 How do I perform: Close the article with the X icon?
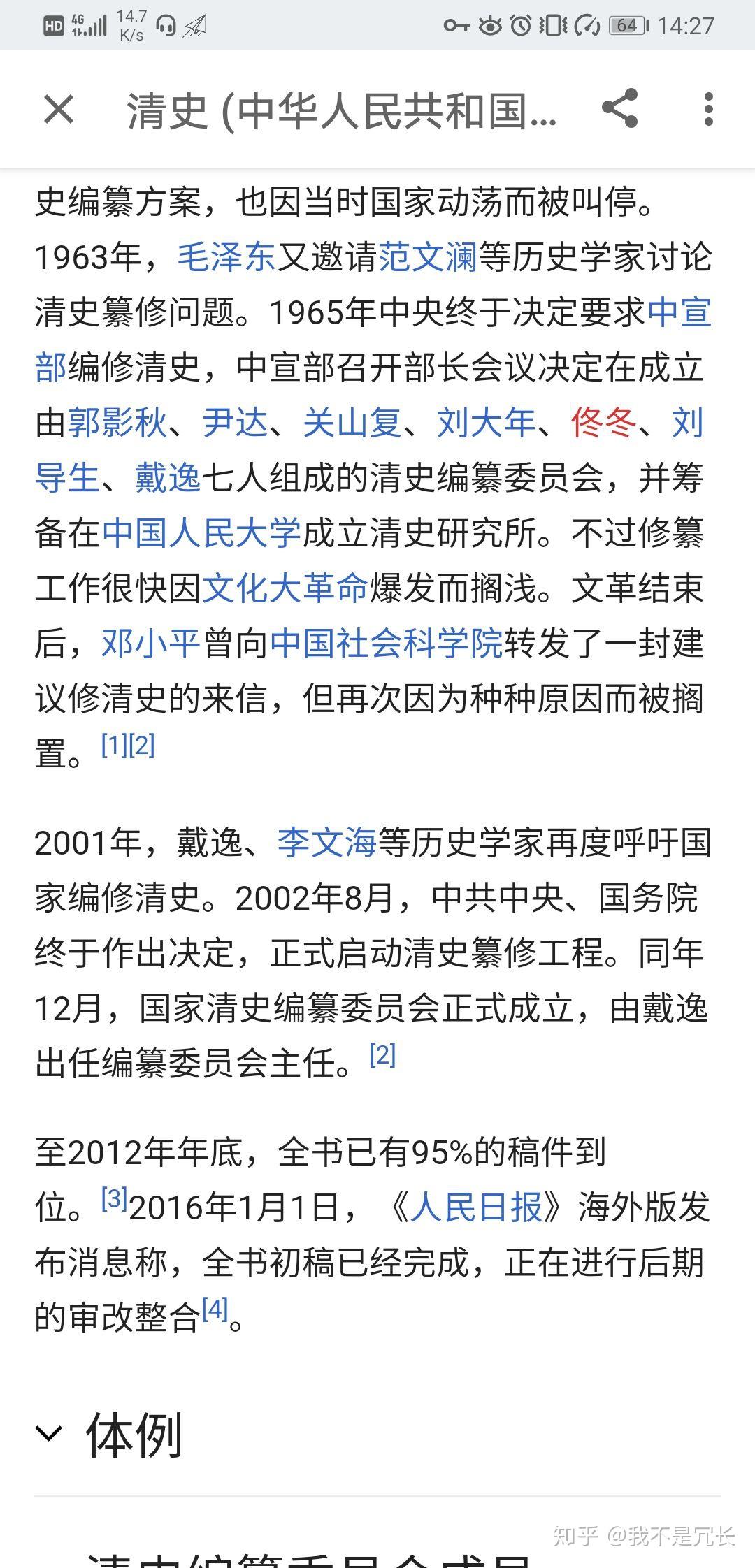tap(59, 110)
